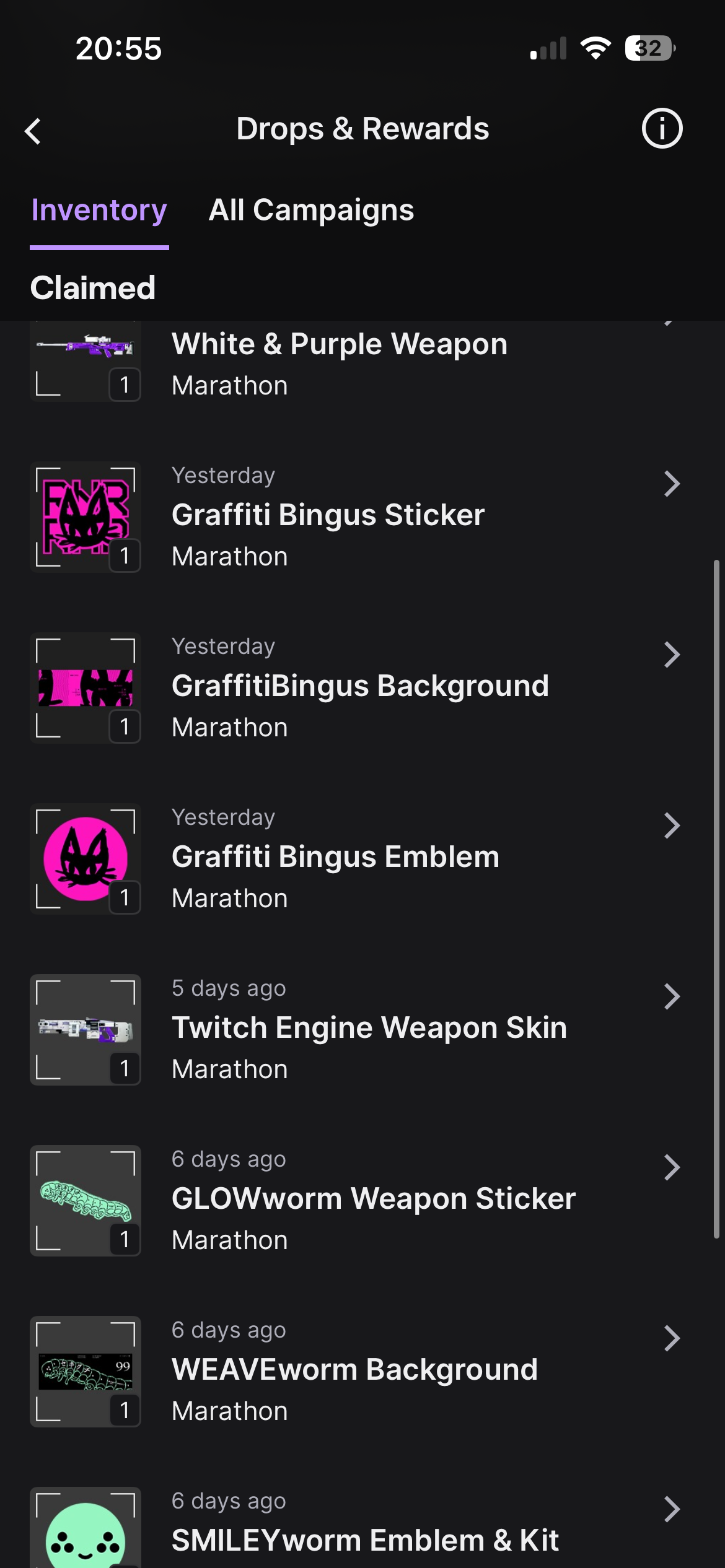The height and width of the screenshot is (1568, 725).
Task: Select the Inventory tab
Action: point(99,211)
